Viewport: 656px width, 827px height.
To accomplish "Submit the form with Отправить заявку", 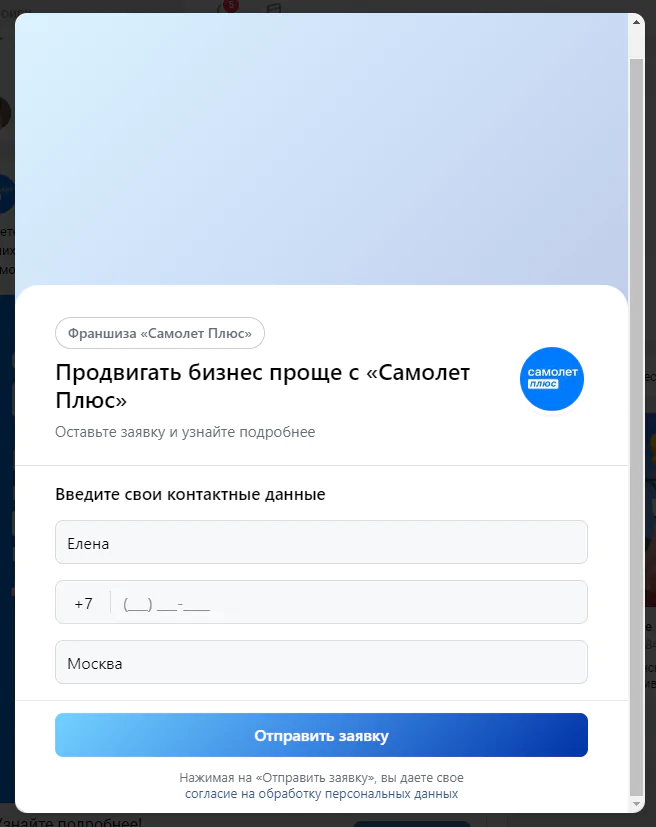I will point(321,736).
